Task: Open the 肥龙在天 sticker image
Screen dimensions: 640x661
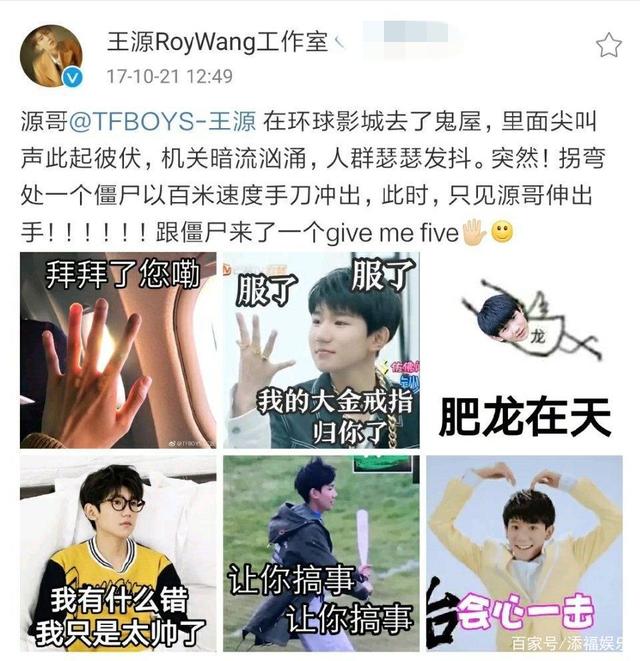Action: click(524, 350)
